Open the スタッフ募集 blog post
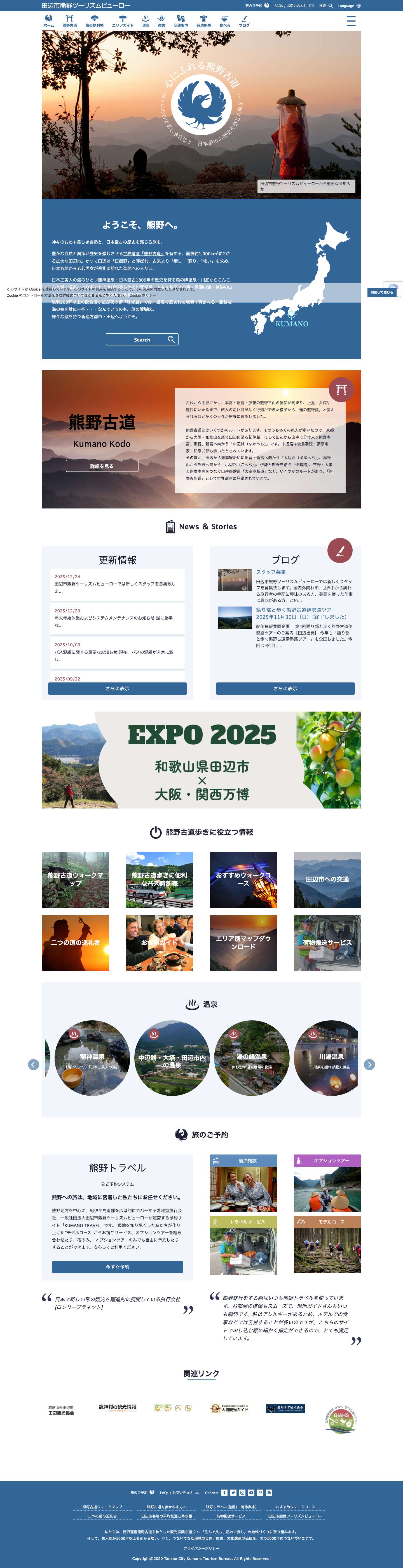This screenshot has width=403, height=1568. pyautogui.click(x=271, y=572)
